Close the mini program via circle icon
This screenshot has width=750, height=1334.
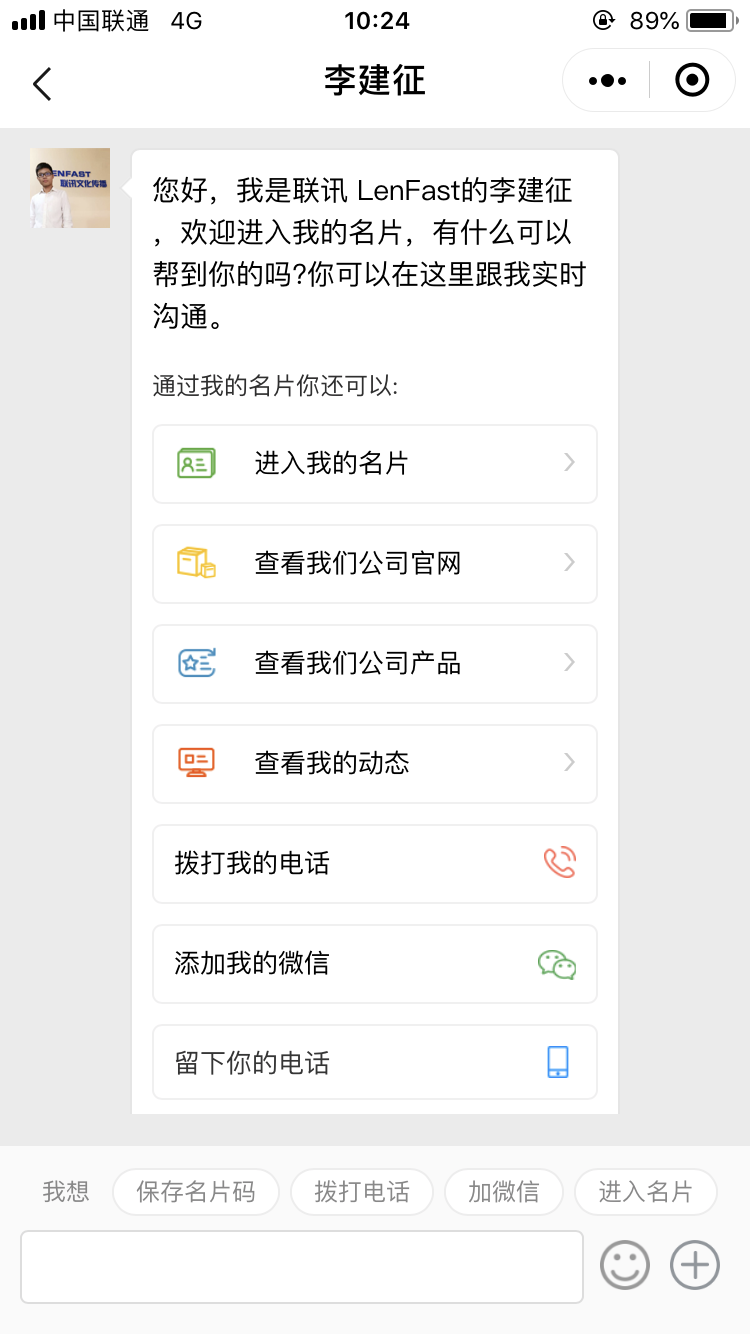(x=692, y=80)
